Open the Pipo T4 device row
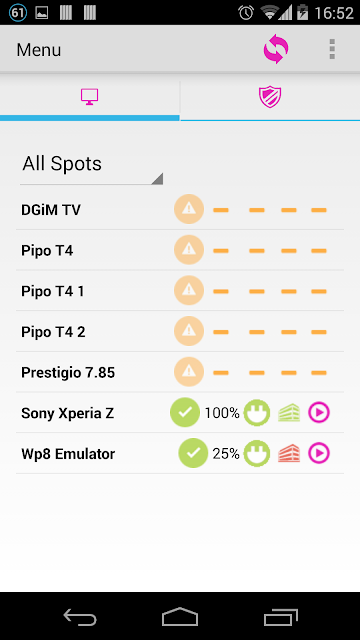The image size is (360, 640). 180,250
